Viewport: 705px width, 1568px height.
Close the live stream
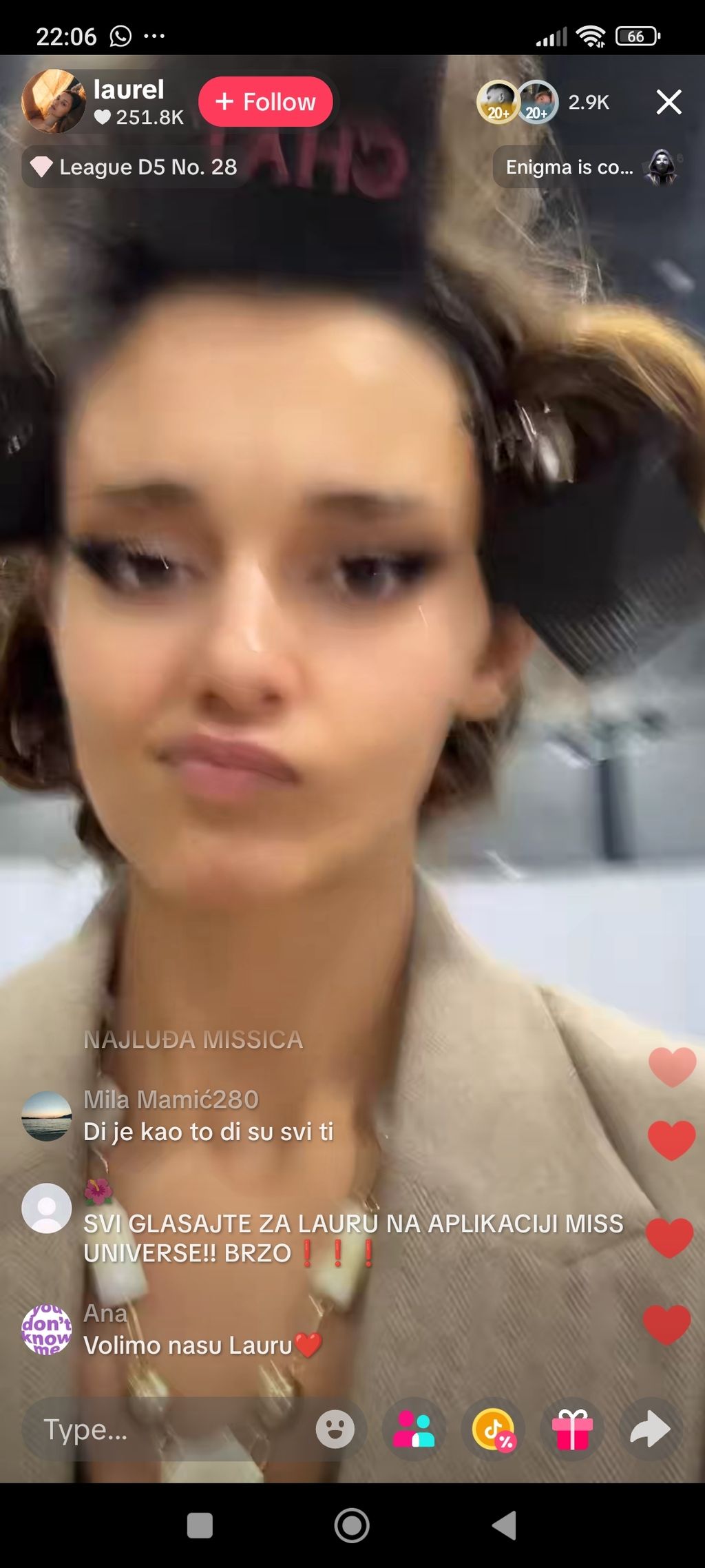pyautogui.click(x=669, y=102)
